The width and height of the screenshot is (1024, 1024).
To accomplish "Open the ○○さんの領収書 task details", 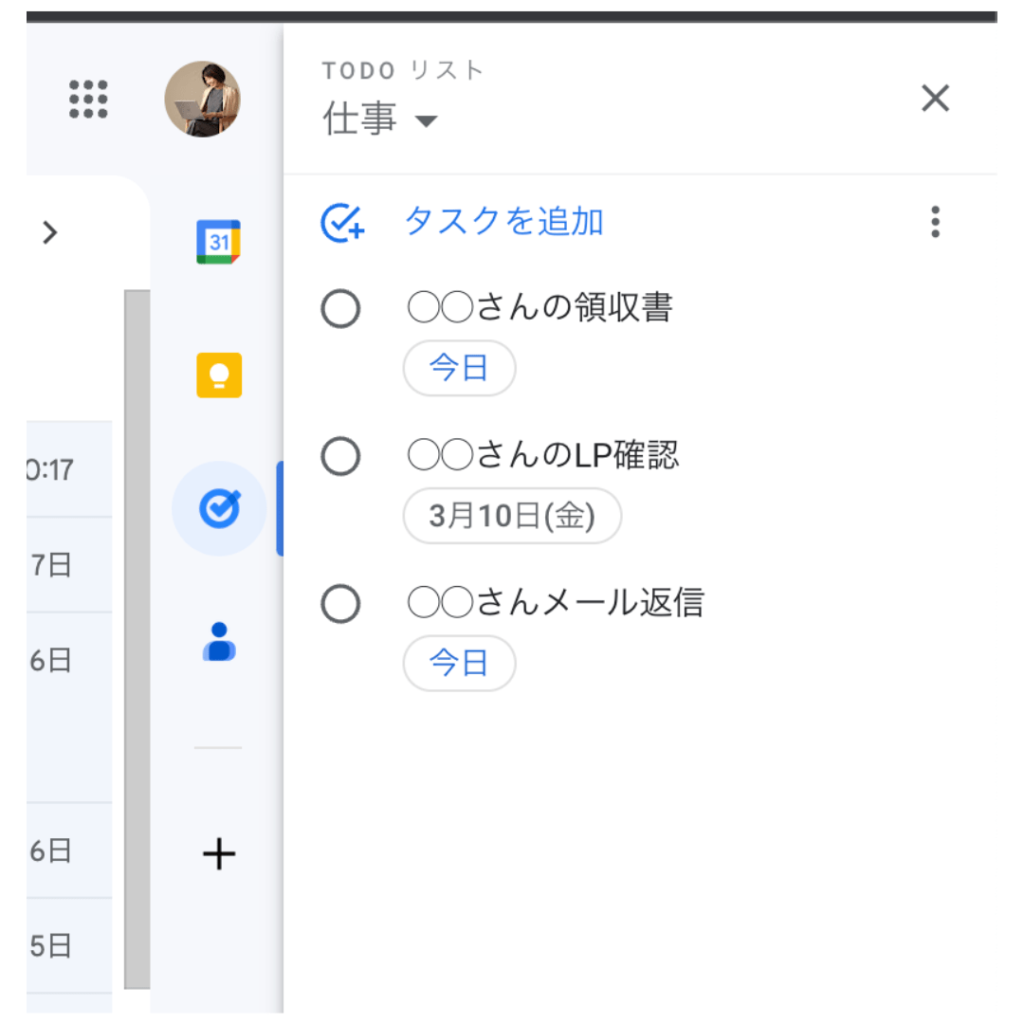I will [540, 308].
